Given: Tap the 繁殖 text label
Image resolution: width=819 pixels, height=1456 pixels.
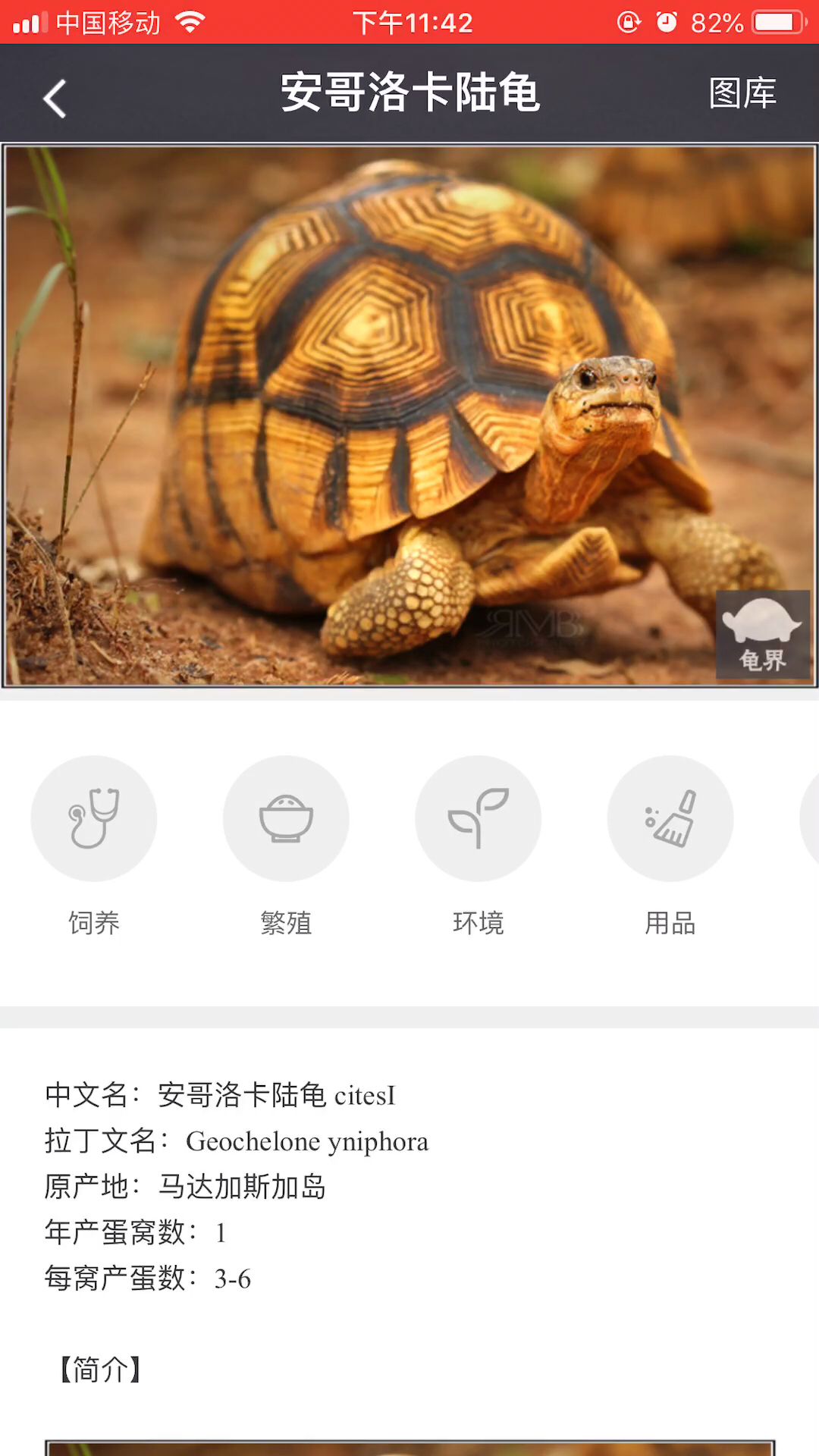Looking at the screenshot, I should 286,923.
